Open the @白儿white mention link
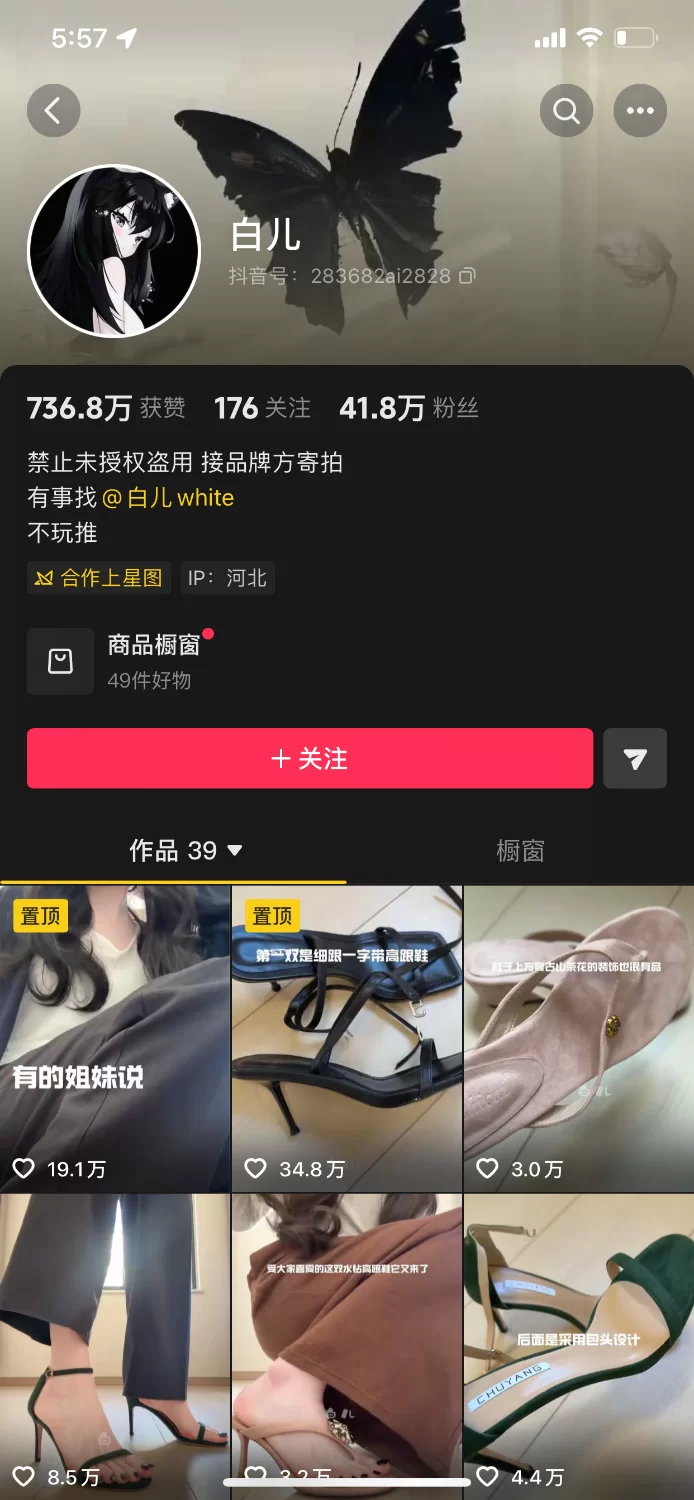The width and height of the screenshot is (694, 1500). click(x=169, y=498)
